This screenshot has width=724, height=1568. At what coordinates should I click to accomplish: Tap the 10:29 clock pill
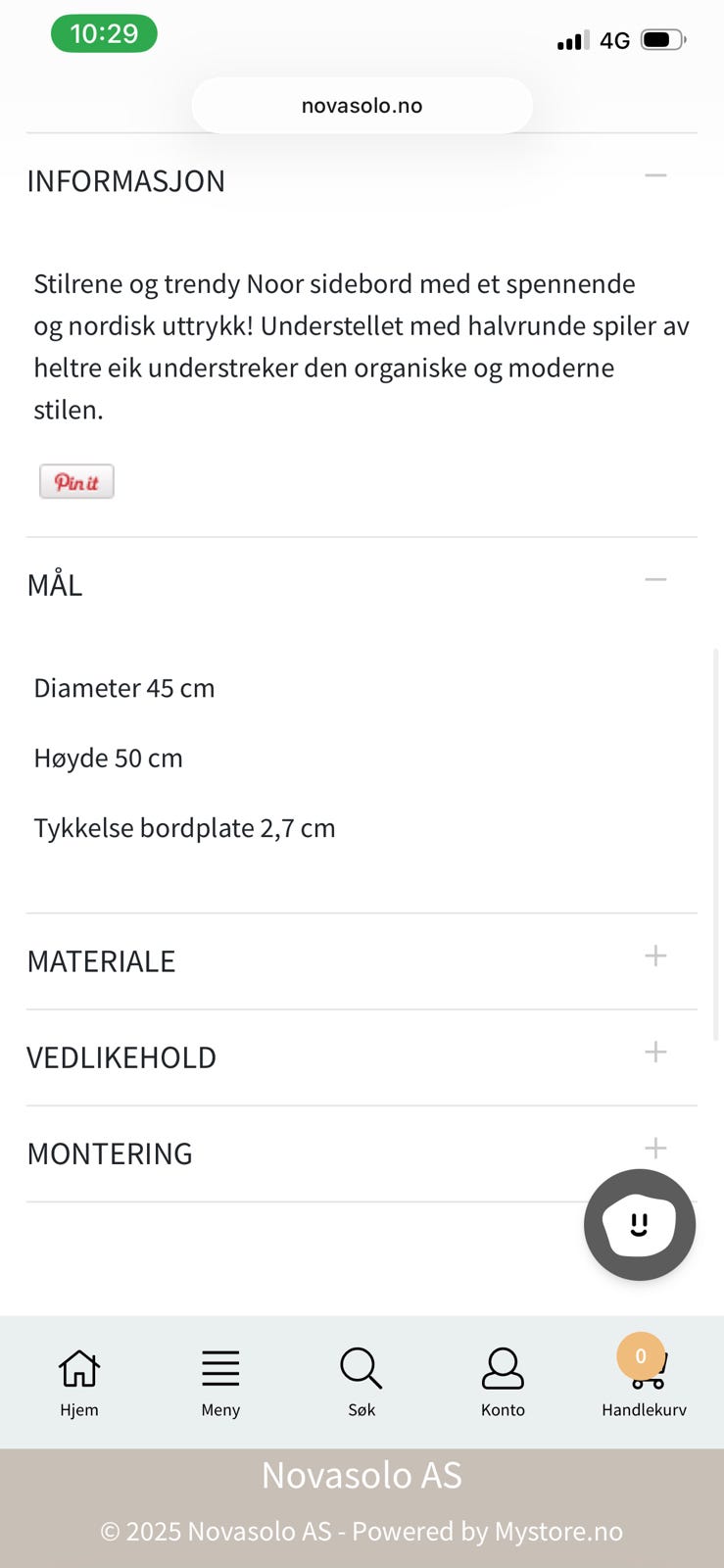click(104, 32)
